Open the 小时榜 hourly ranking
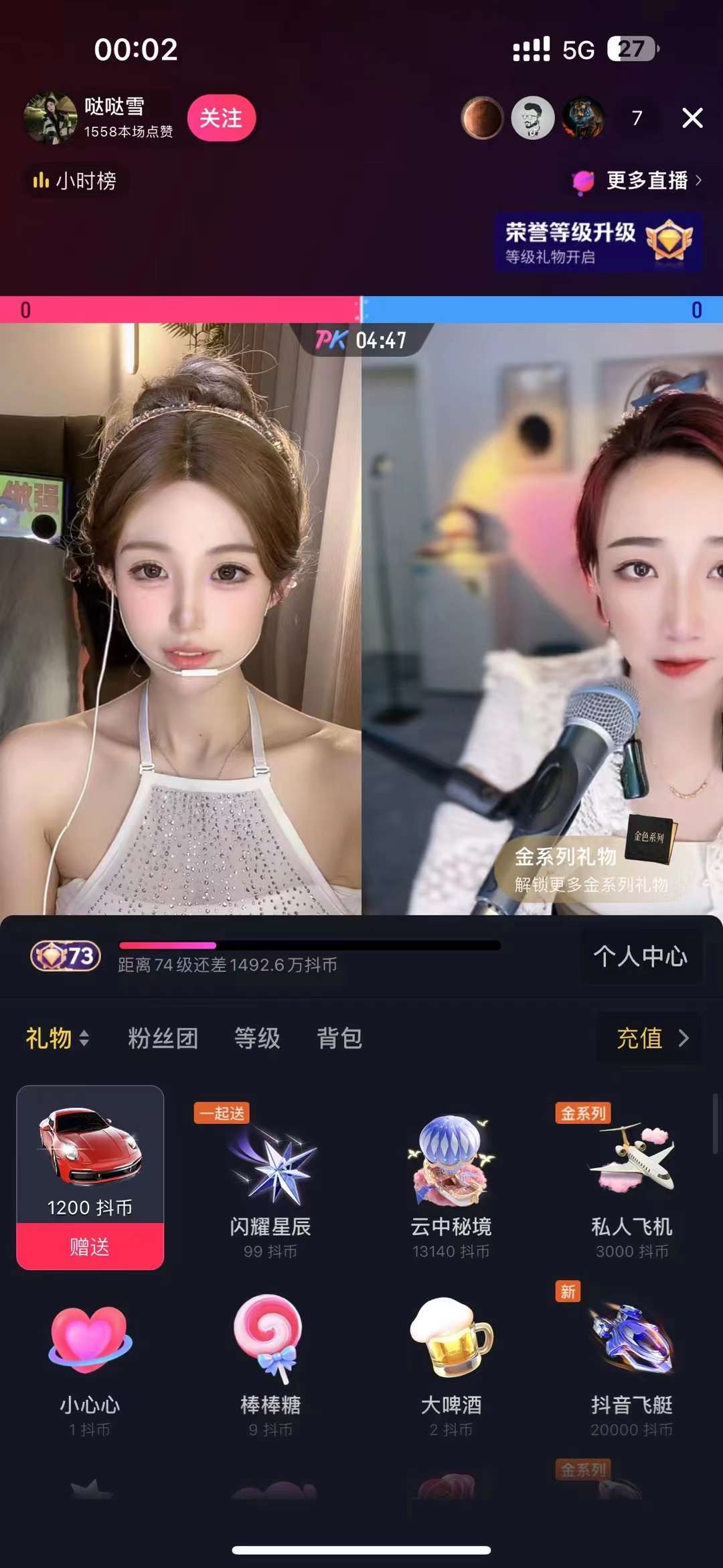 coord(75,181)
